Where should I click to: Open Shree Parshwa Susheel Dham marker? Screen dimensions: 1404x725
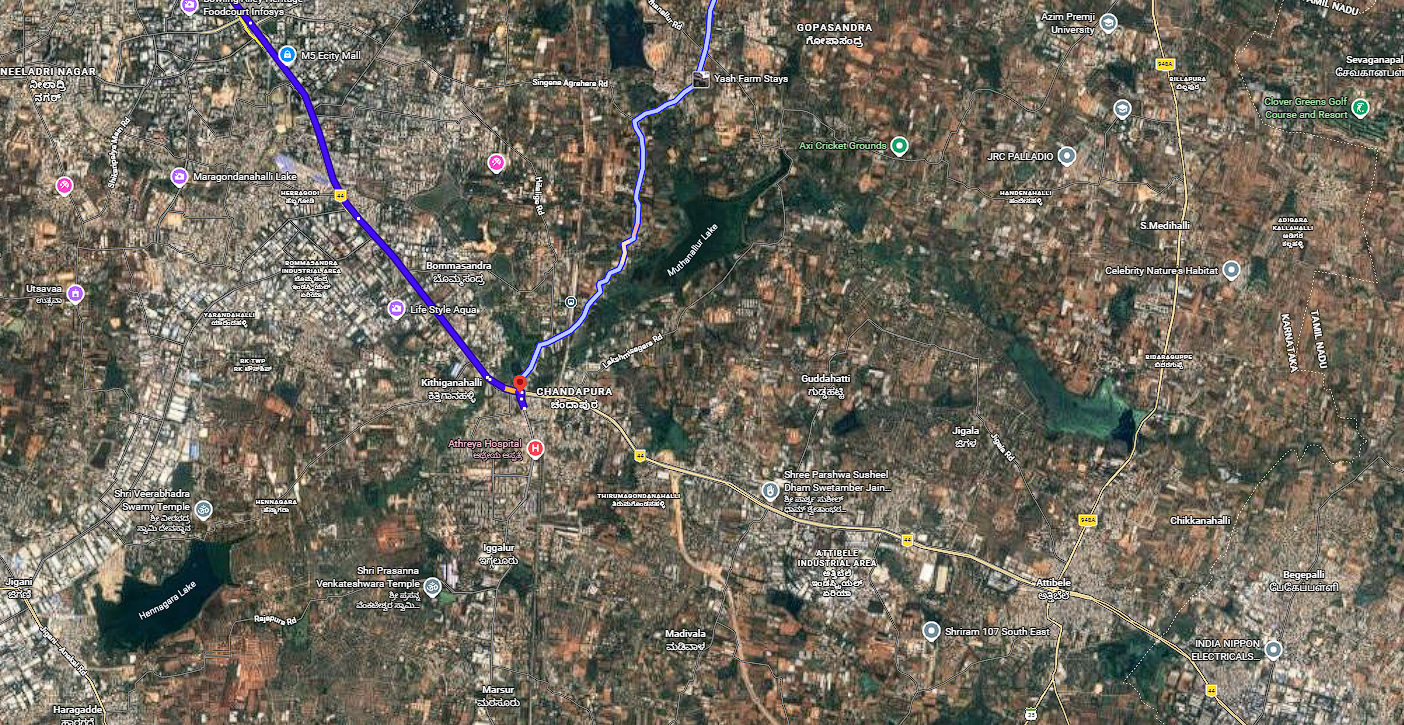[769, 491]
